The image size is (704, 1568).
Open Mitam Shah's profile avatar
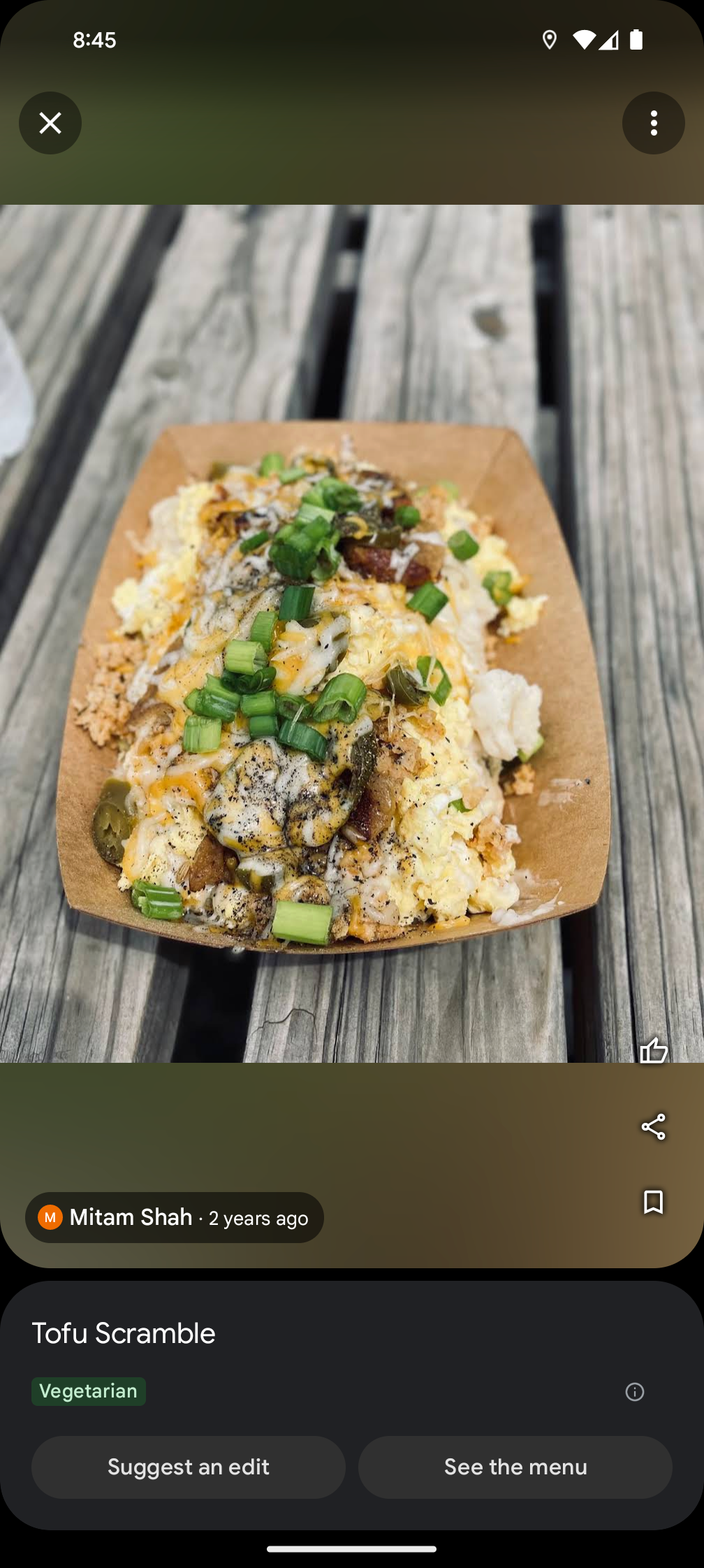click(x=51, y=1217)
